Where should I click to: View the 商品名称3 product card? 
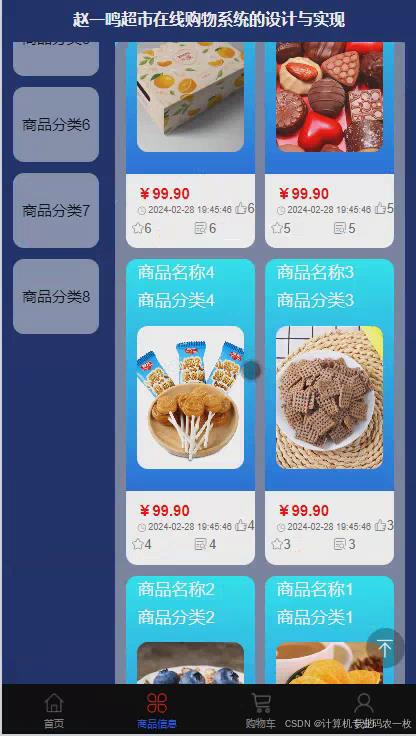click(329, 412)
